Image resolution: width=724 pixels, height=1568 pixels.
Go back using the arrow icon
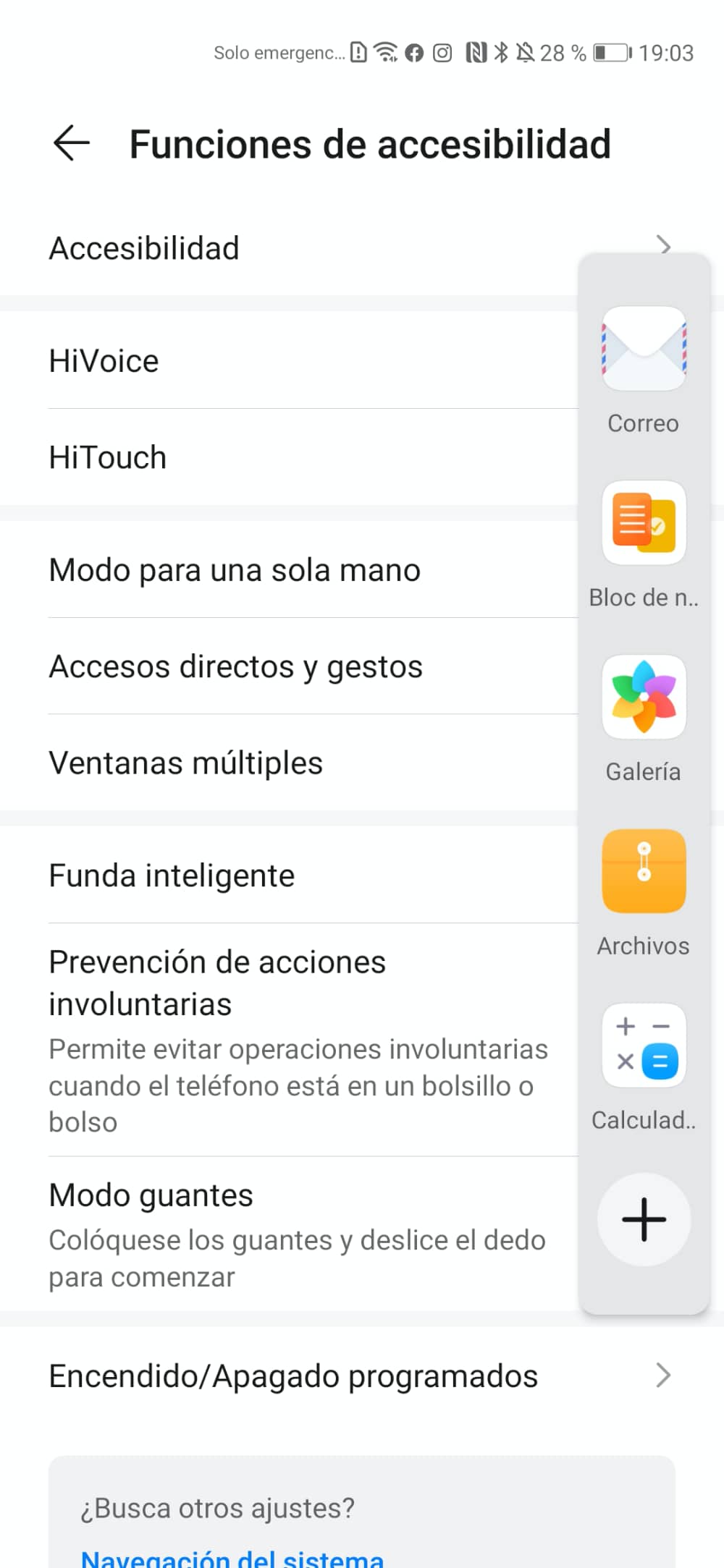click(71, 143)
